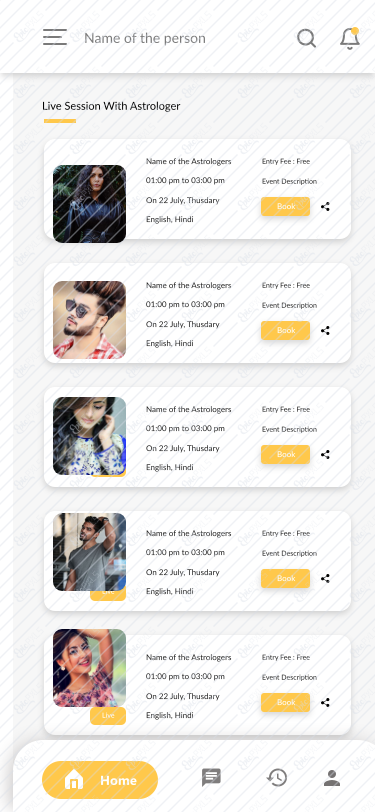The width and height of the screenshot is (375, 812).
Task: Share the session of the man wearing sunglasses
Action: [x=325, y=330]
